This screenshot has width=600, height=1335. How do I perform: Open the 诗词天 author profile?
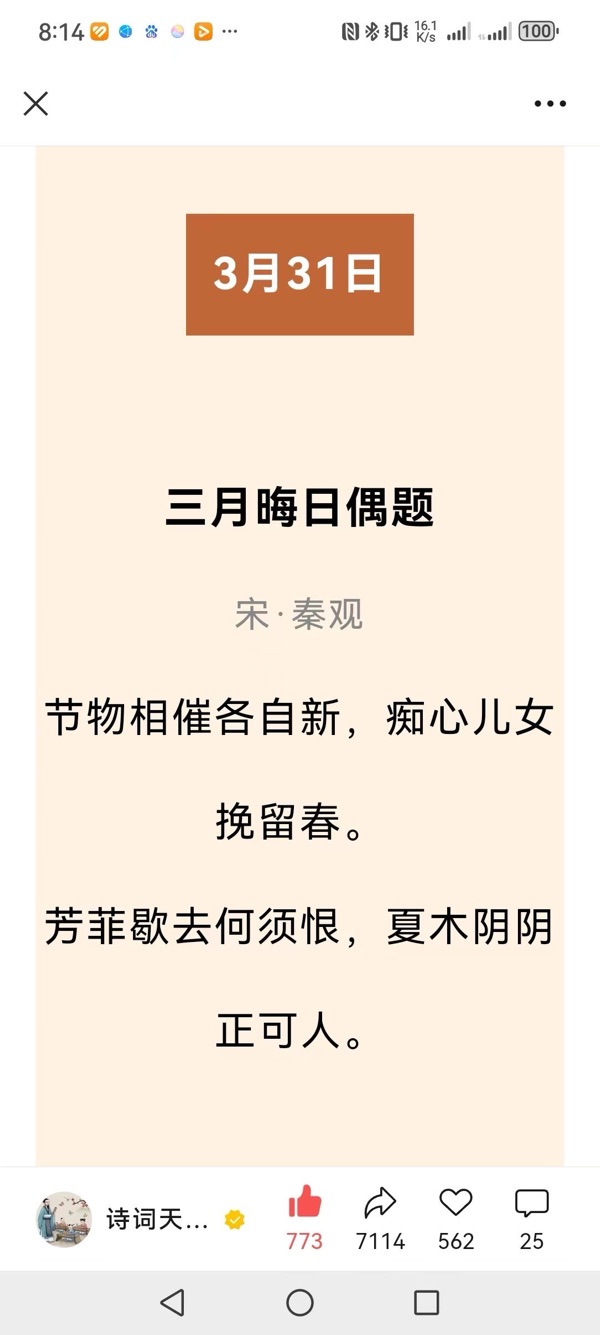140,1219
